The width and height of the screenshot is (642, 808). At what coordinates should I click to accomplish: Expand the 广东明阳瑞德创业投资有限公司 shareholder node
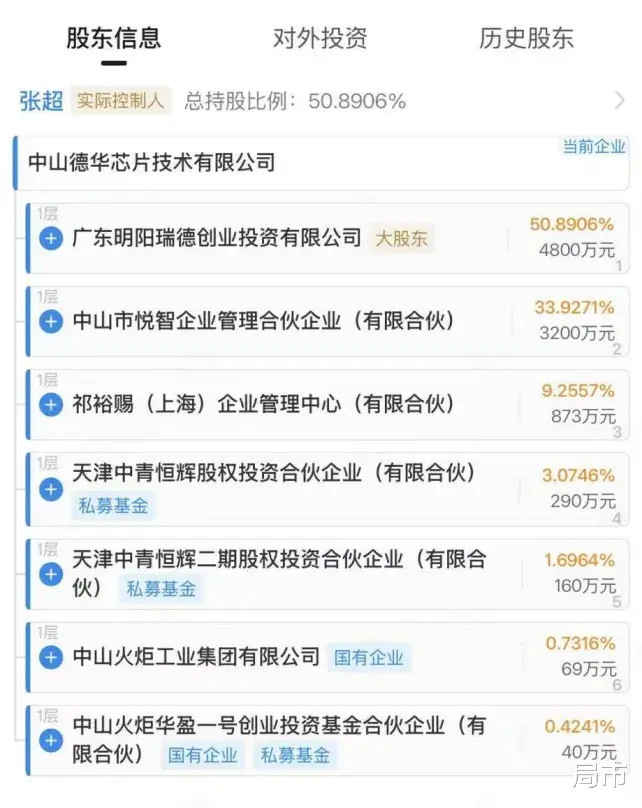(x=51, y=238)
